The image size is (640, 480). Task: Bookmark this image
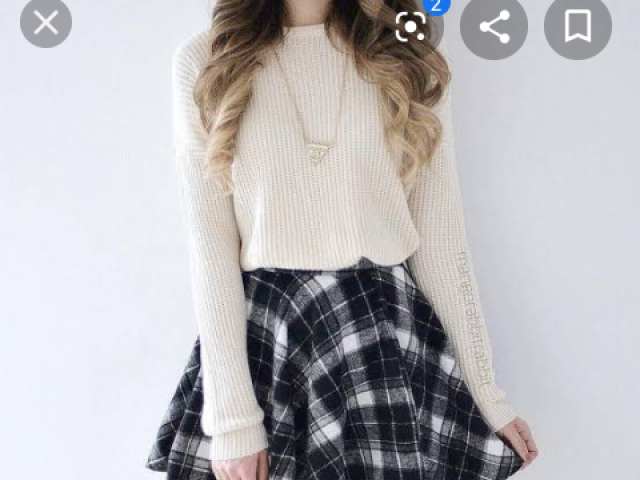pyautogui.click(x=577, y=25)
